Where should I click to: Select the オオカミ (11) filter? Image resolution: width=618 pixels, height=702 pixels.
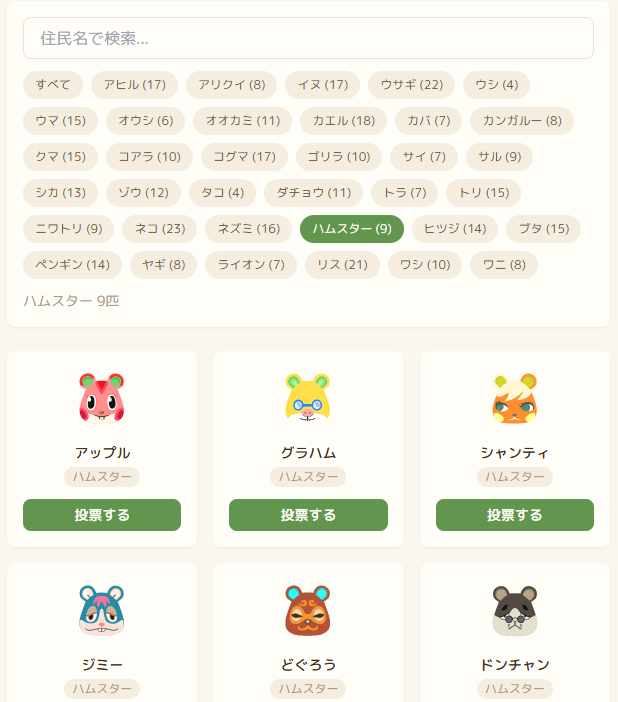[242, 121]
